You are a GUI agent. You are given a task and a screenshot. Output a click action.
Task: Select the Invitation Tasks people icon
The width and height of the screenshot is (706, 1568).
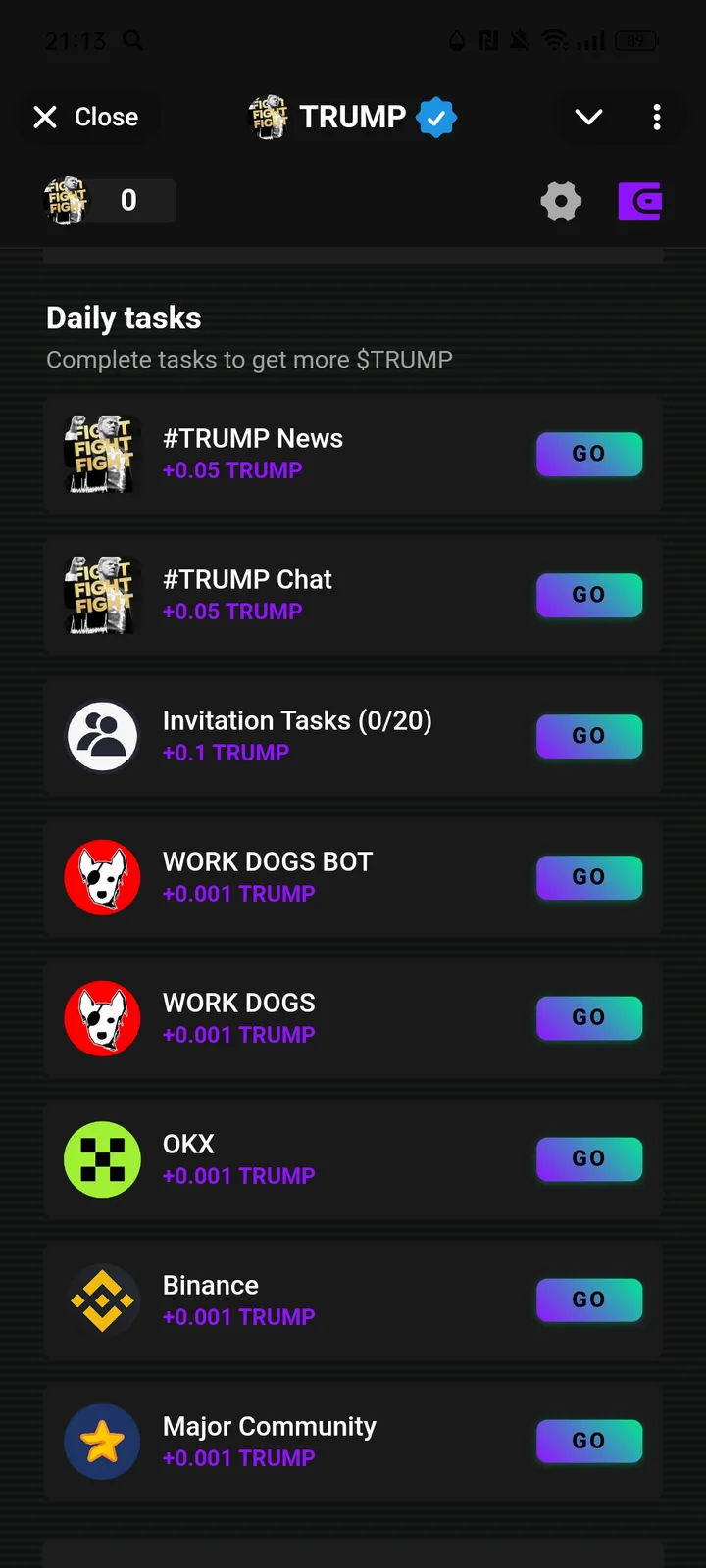click(101, 736)
